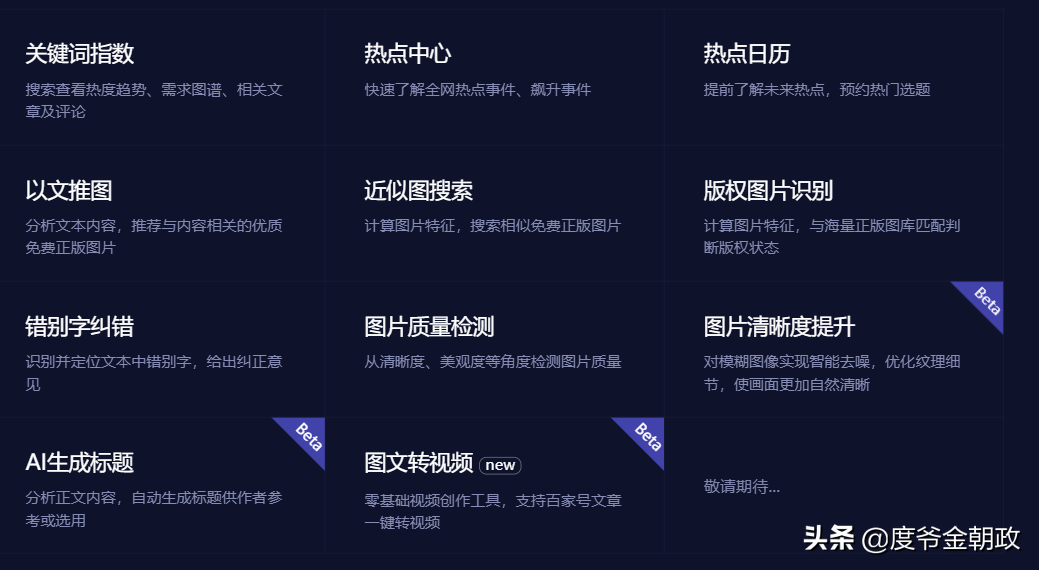The width and height of the screenshot is (1039, 570).
Task: Open the 热点中心 card
Action: click(x=494, y=77)
